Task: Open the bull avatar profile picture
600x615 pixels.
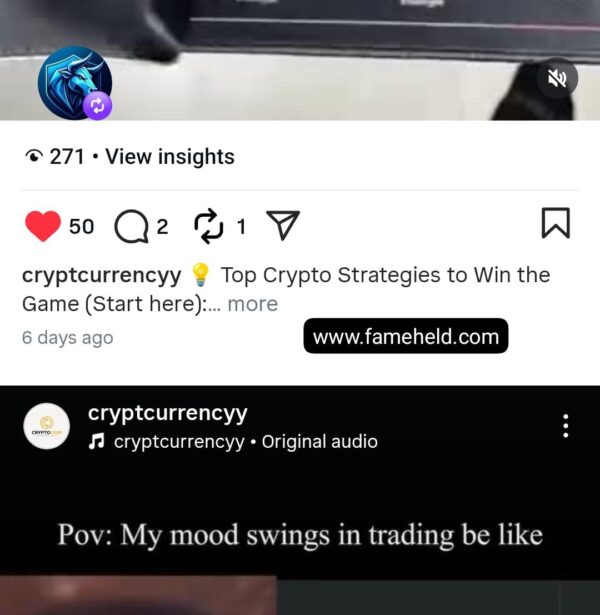Action: coord(73,83)
